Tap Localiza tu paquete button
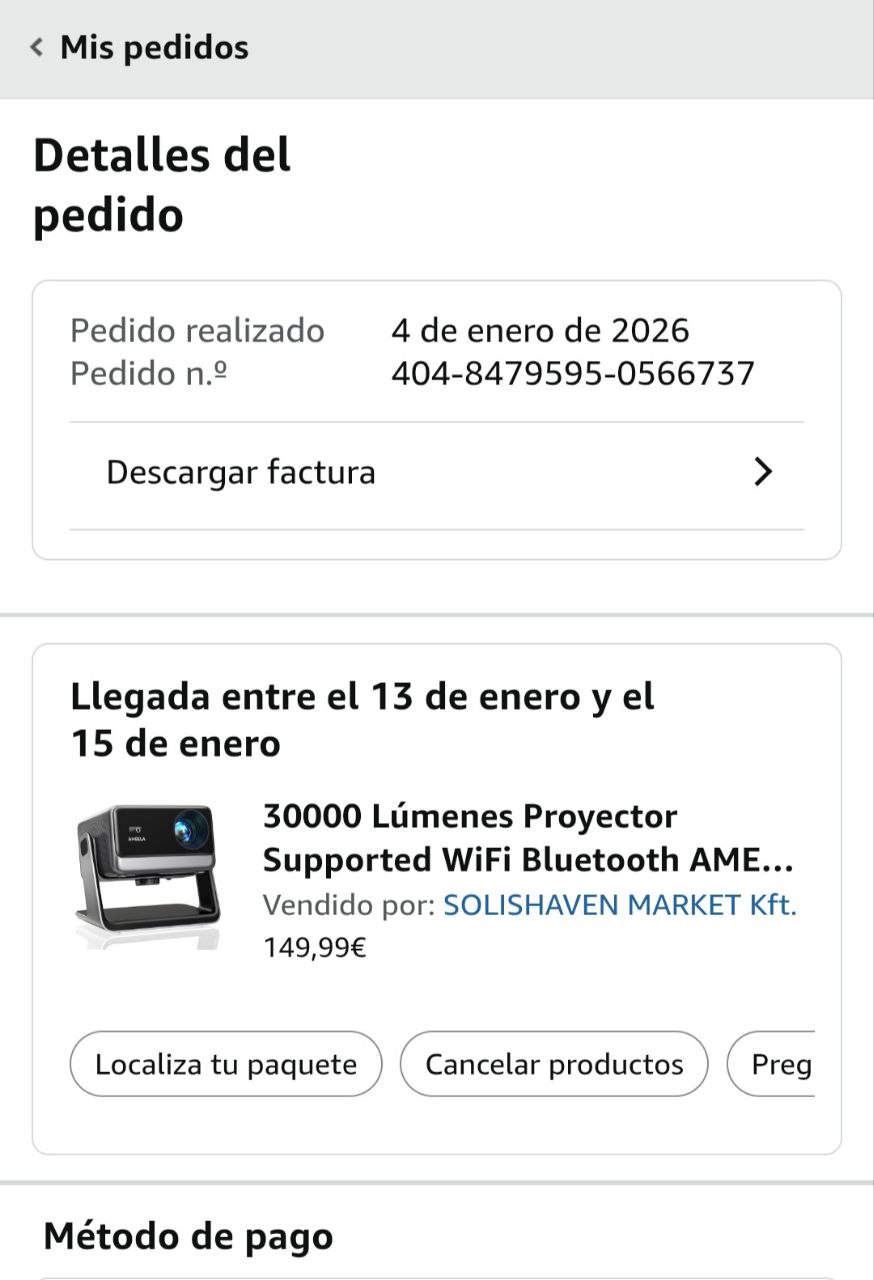 (x=226, y=1064)
